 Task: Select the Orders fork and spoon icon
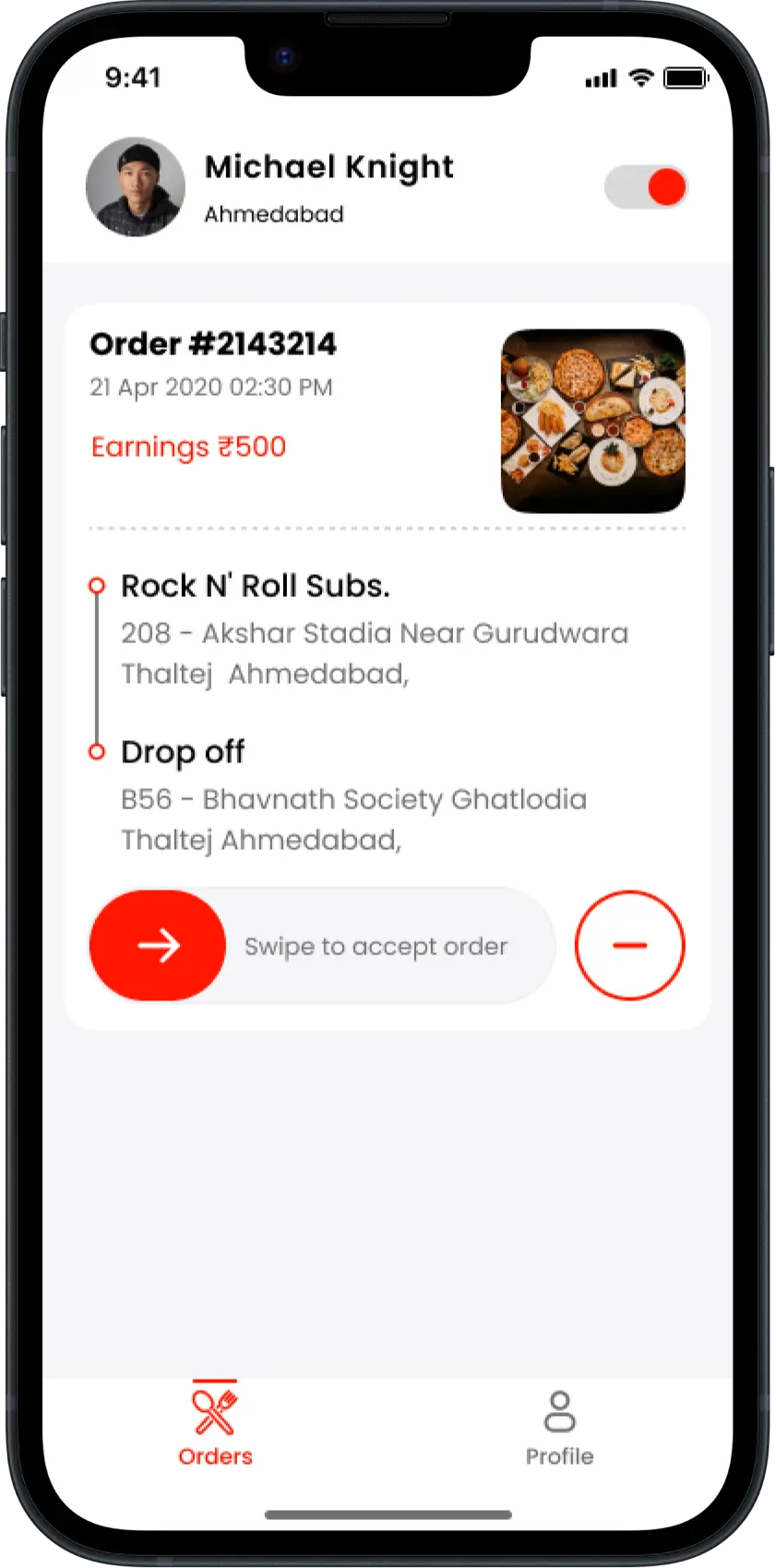point(214,1409)
